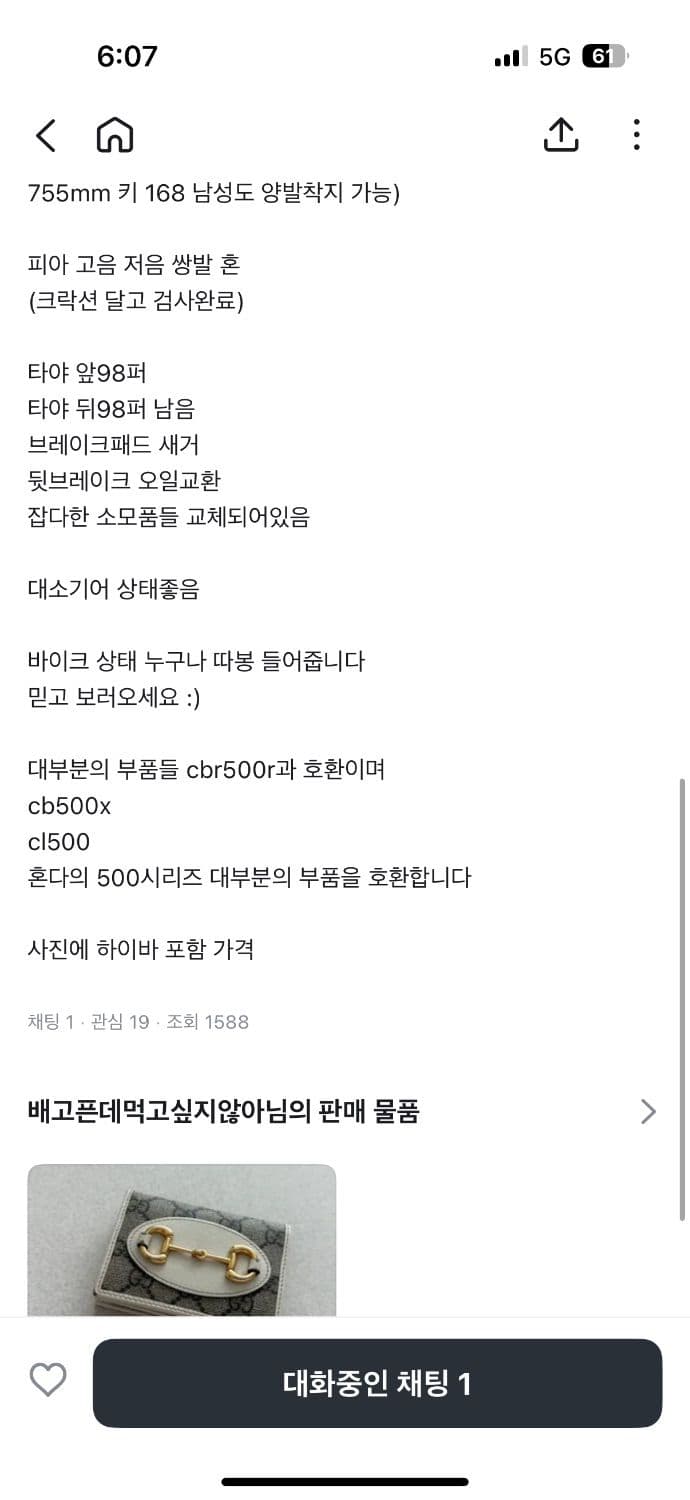Add this listing to favorites with the heart
This screenshot has height=1500, width=690.
click(x=47, y=1380)
